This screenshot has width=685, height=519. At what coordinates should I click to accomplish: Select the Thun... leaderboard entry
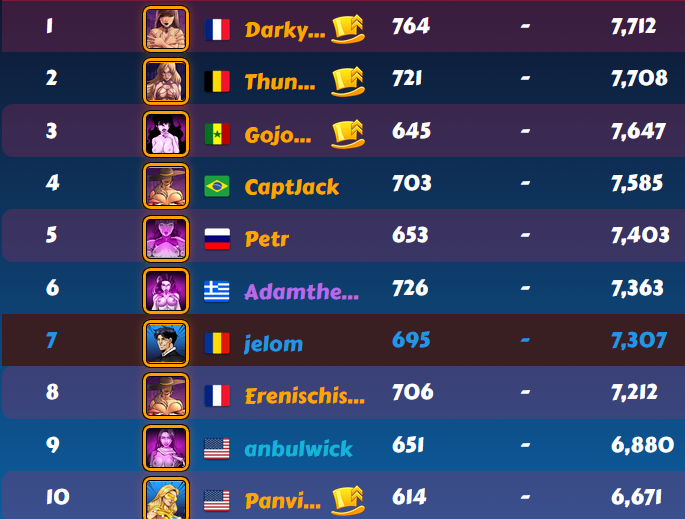coord(280,82)
